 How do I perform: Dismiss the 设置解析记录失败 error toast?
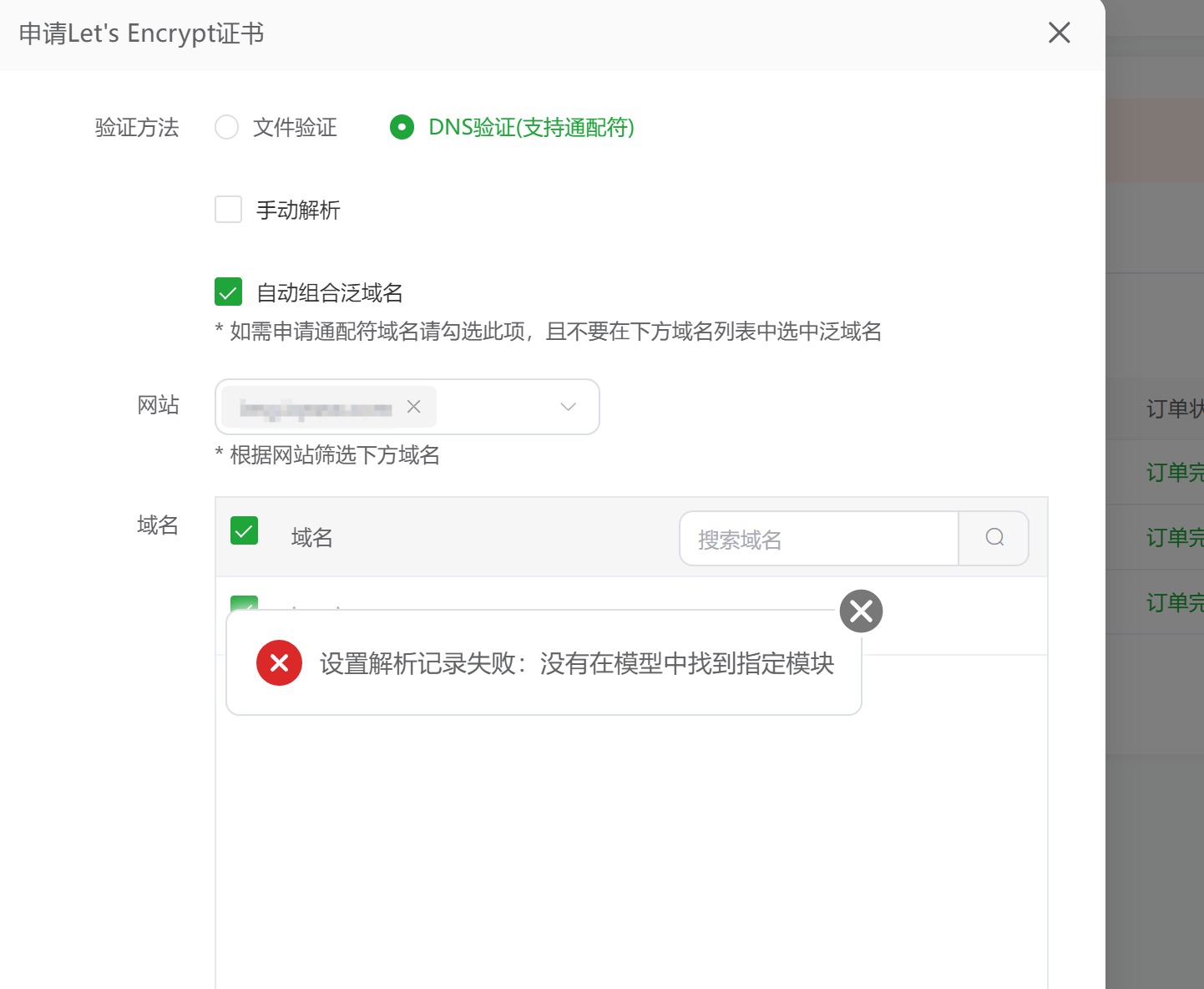pos(861,611)
